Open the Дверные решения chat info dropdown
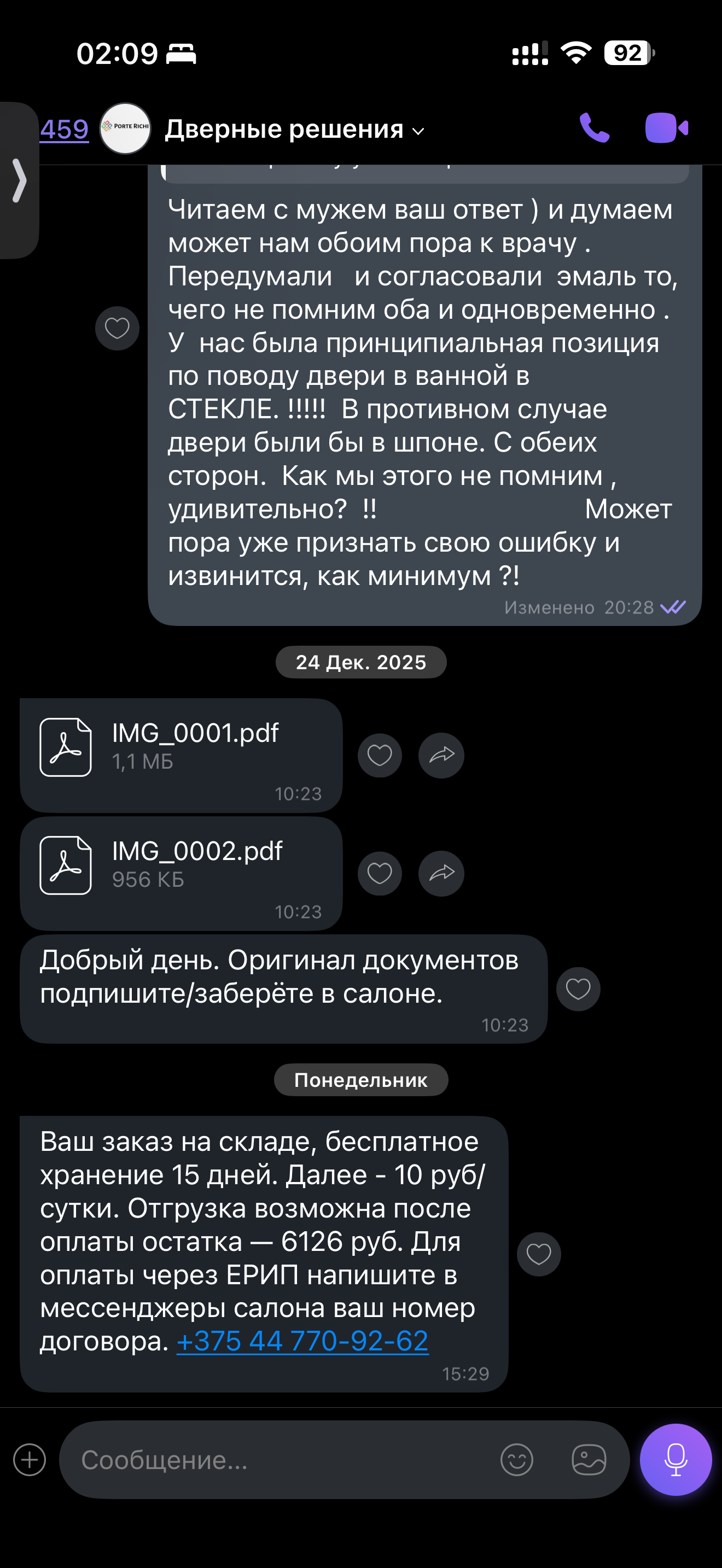This screenshot has height=1568, width=722. click(295, 129)
